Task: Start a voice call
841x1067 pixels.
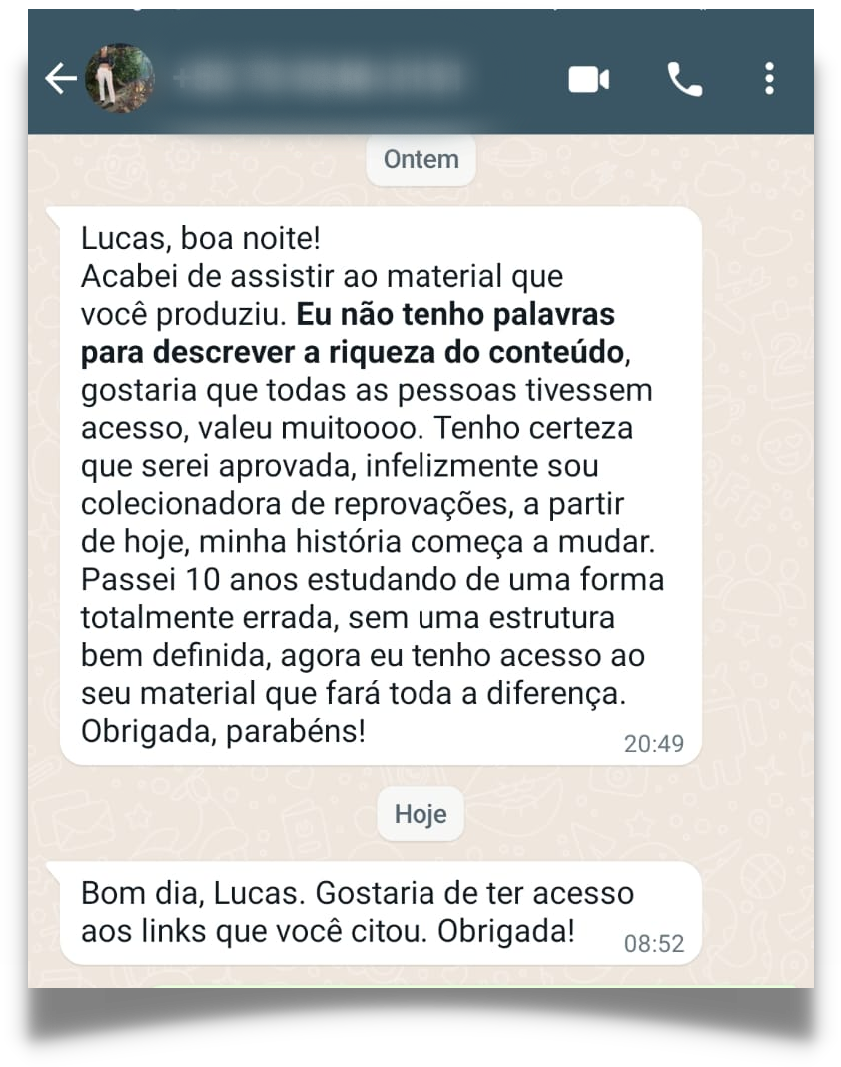Action: tap(685, 79)
